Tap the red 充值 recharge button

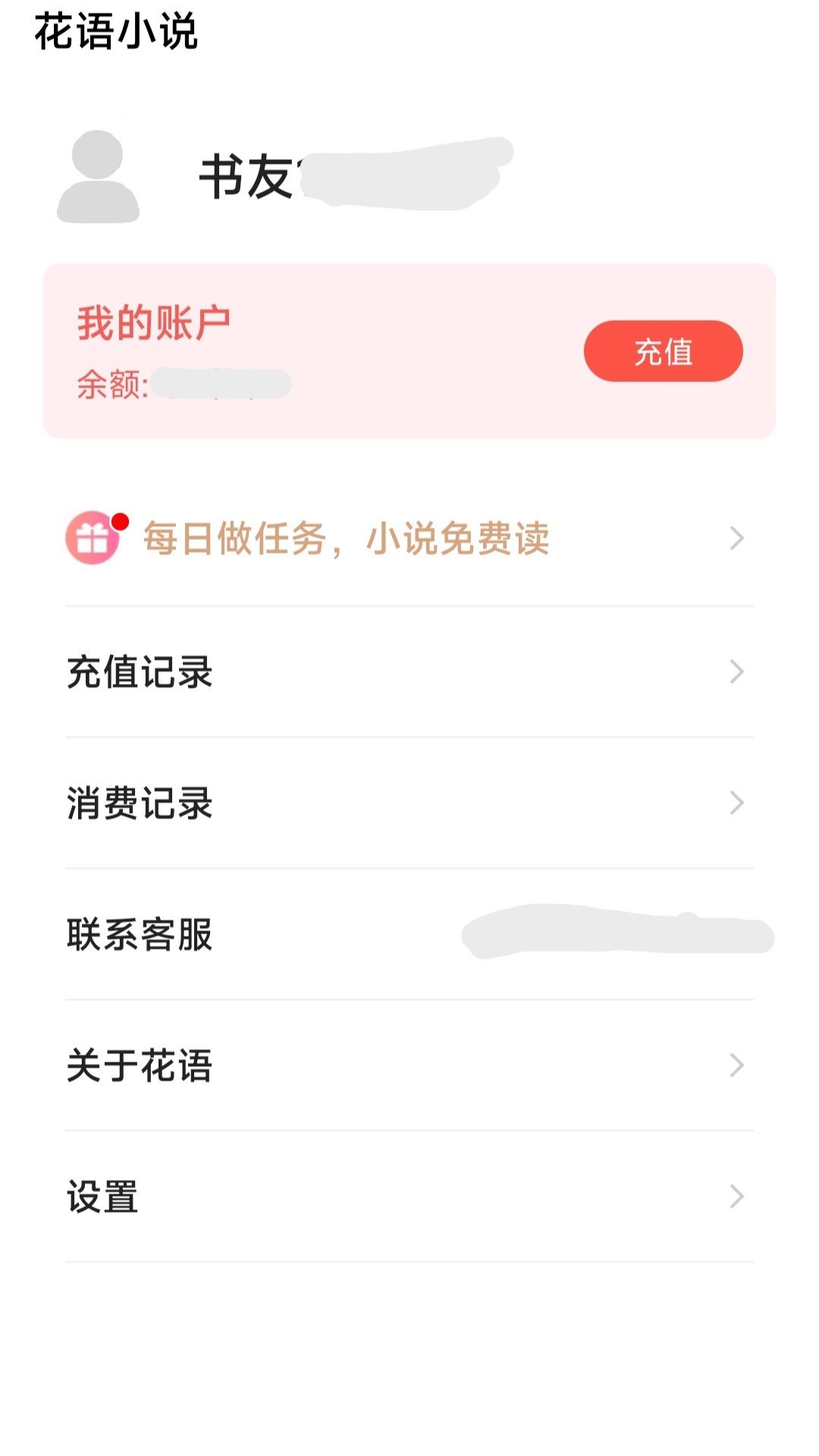(663, 351)
